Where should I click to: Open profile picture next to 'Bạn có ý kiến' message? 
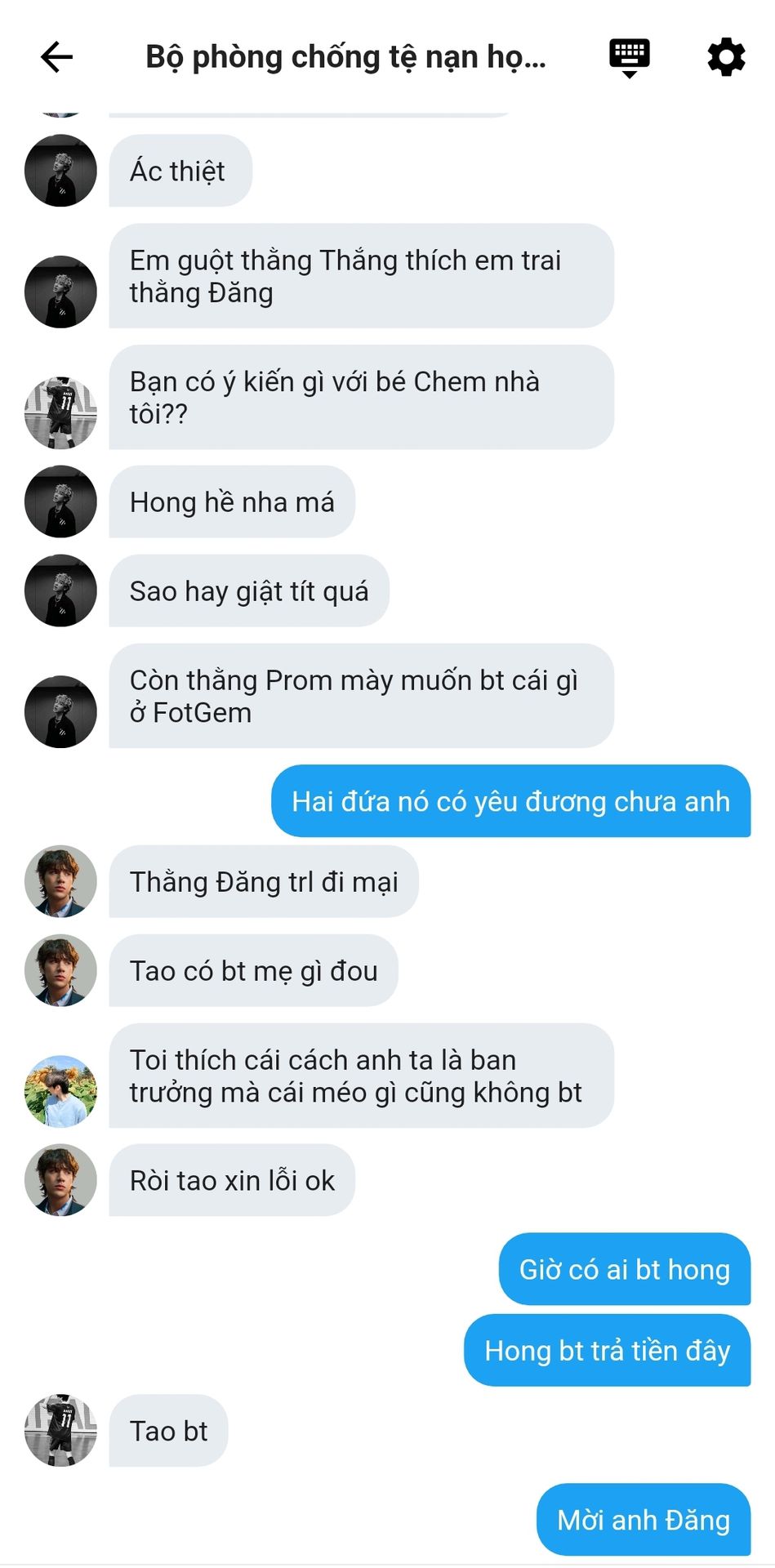pyautogui.click(x=60, y=412)
